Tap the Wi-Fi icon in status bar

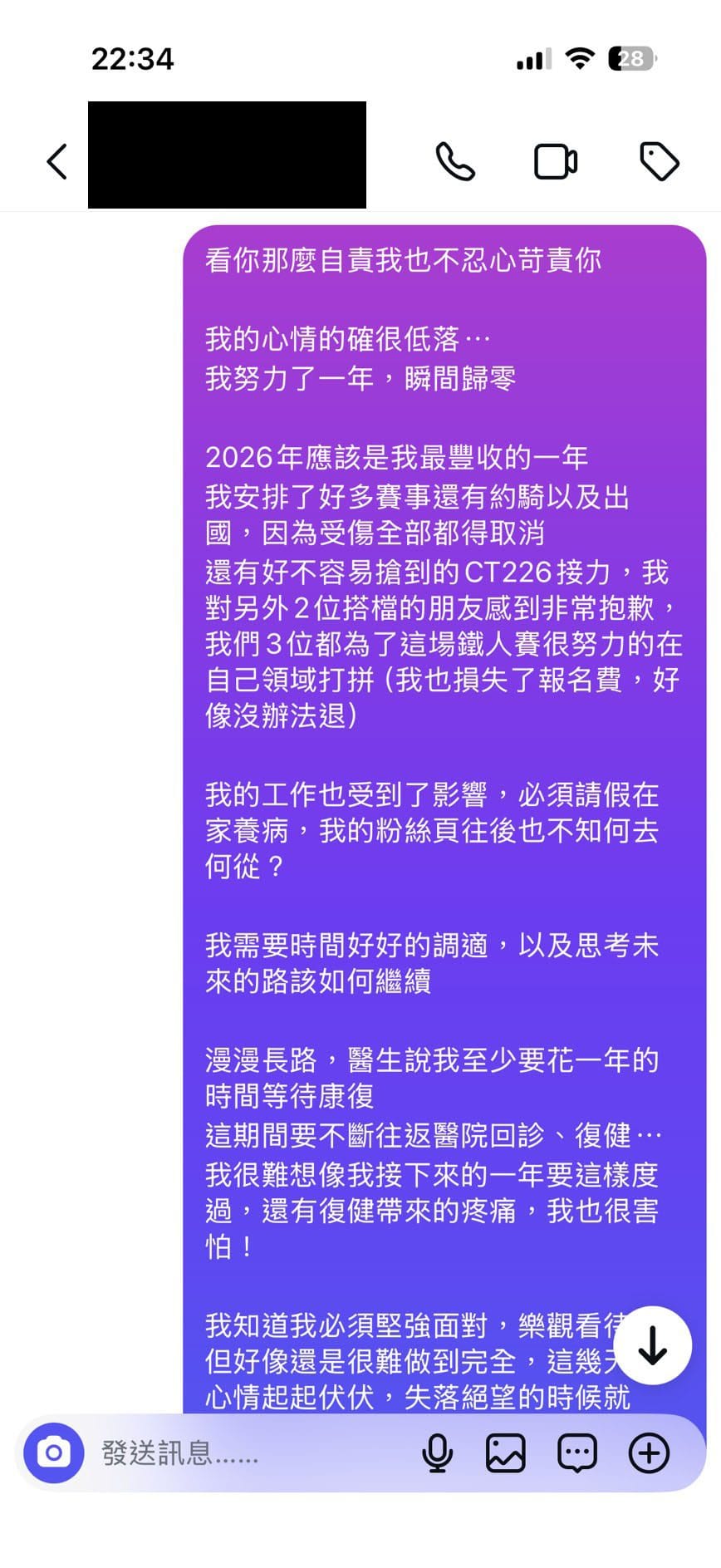tap(579, 58)
